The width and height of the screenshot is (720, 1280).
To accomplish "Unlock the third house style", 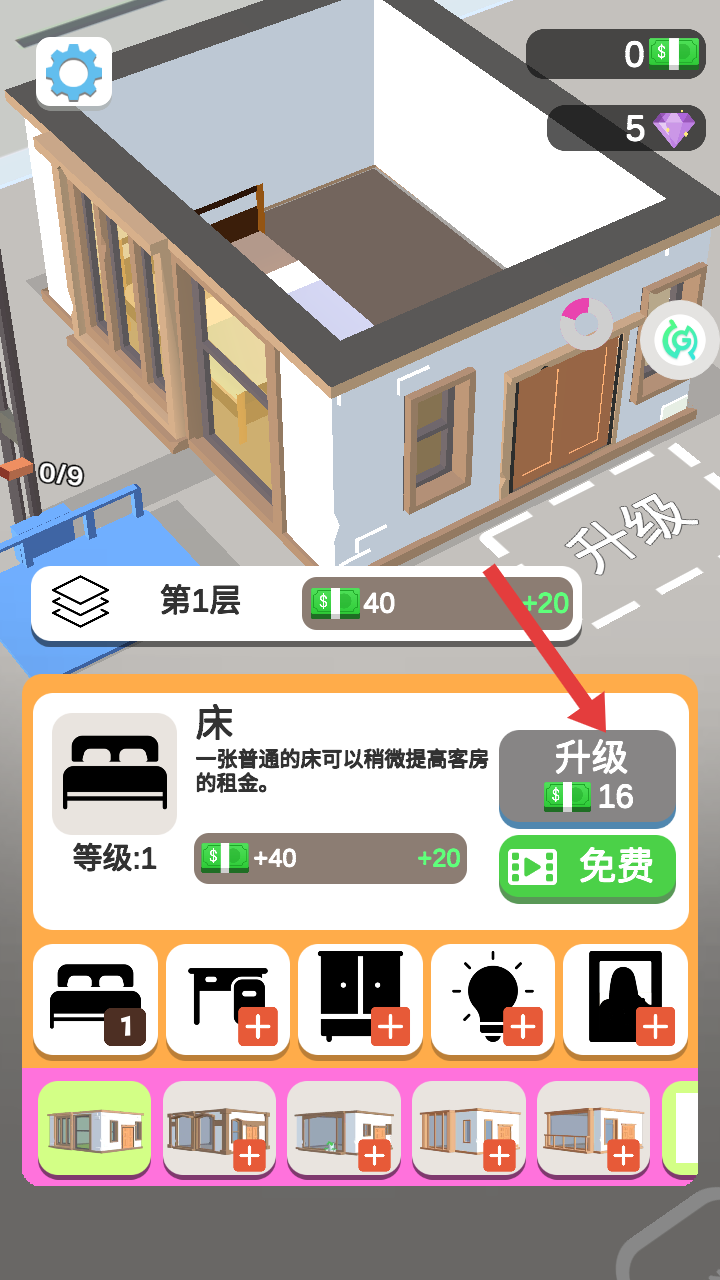I will tap(344, 1128).
